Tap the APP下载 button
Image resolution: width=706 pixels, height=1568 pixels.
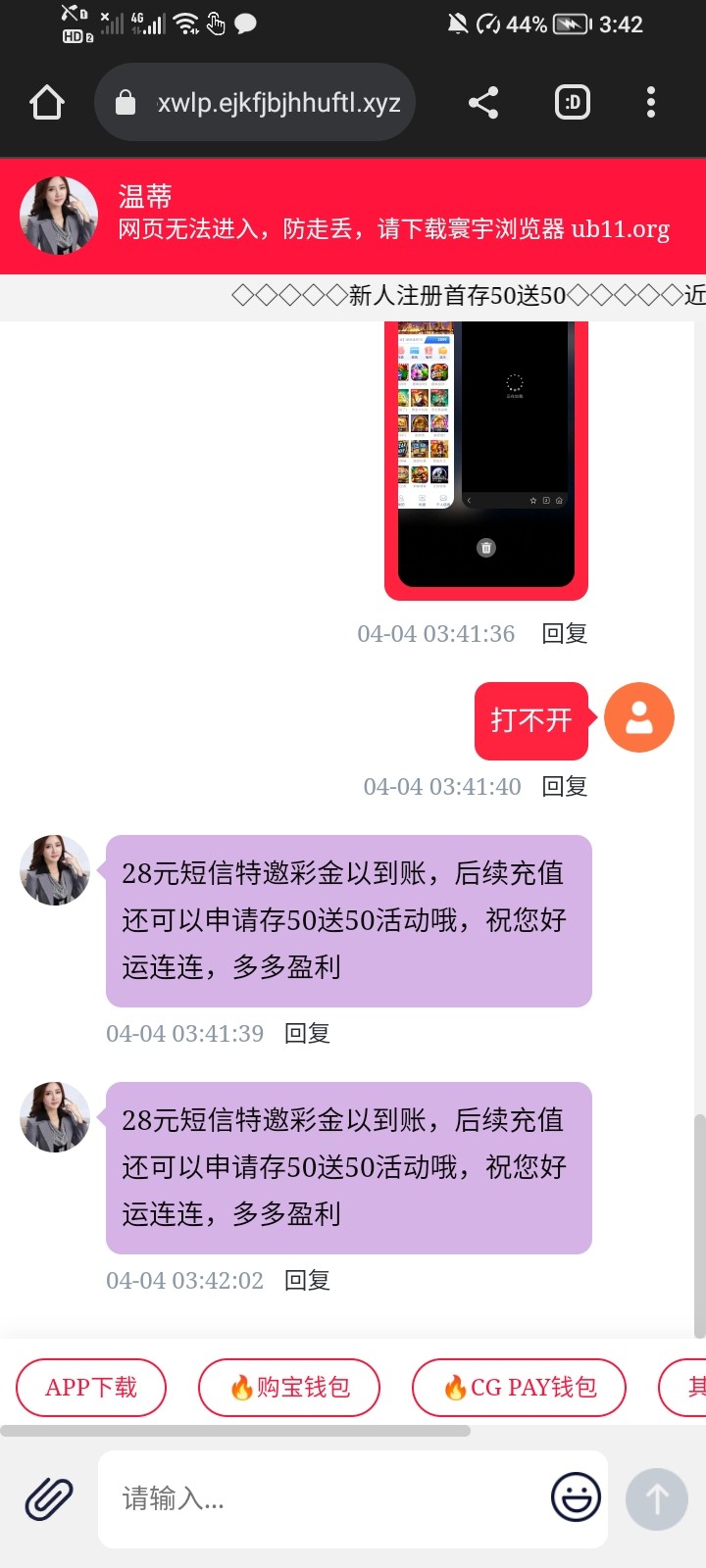91,1388
